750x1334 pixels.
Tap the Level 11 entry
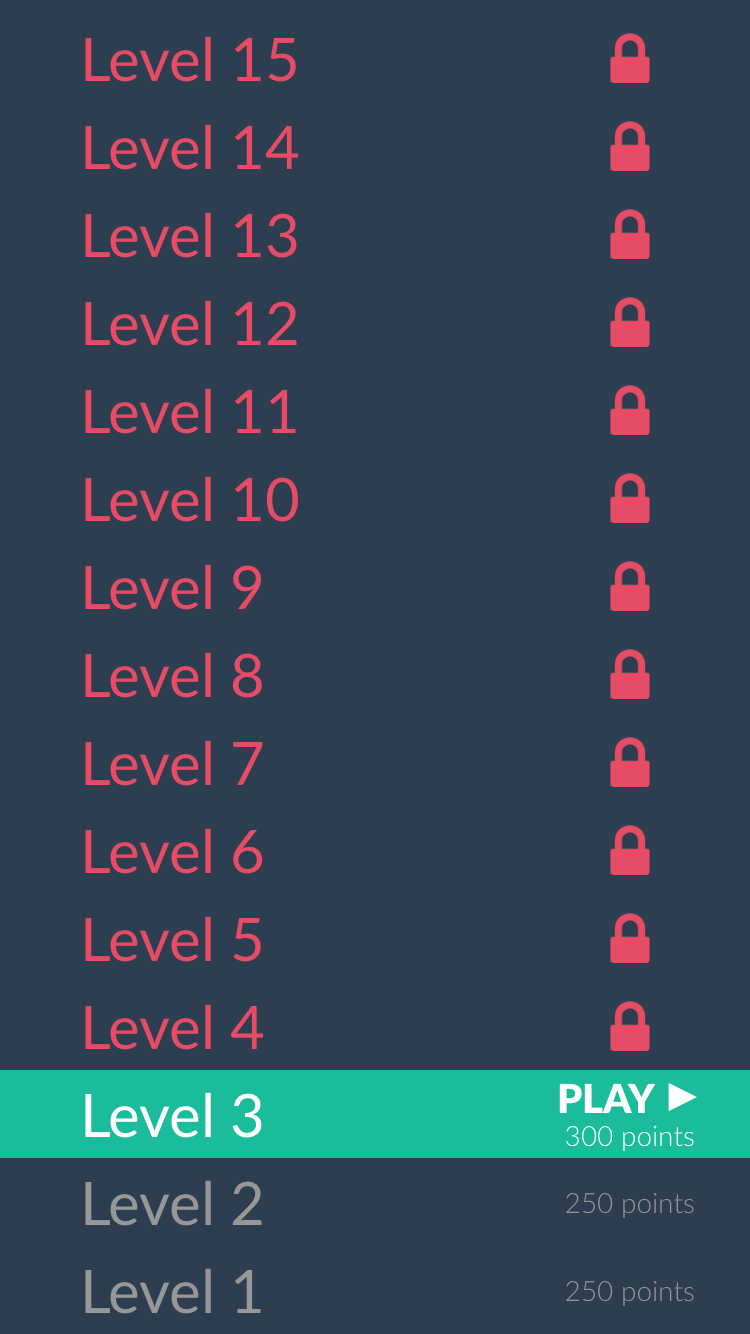point(375,410)
